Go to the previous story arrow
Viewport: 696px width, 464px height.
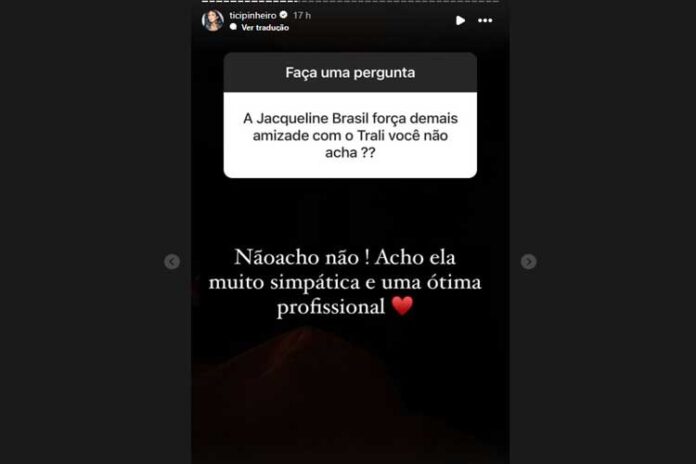172,261
